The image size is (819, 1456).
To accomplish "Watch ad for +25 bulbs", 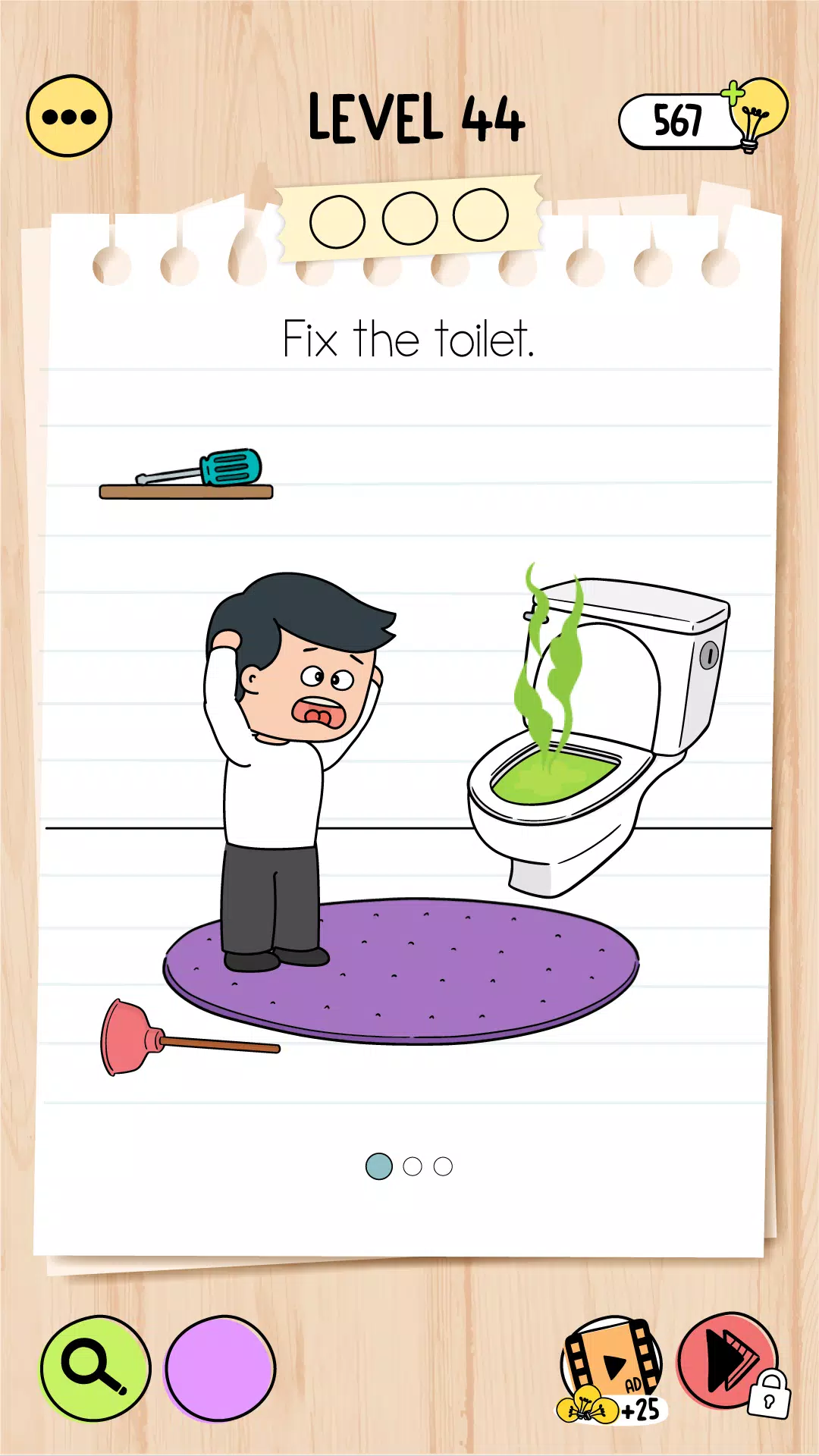I will 611,1371.
